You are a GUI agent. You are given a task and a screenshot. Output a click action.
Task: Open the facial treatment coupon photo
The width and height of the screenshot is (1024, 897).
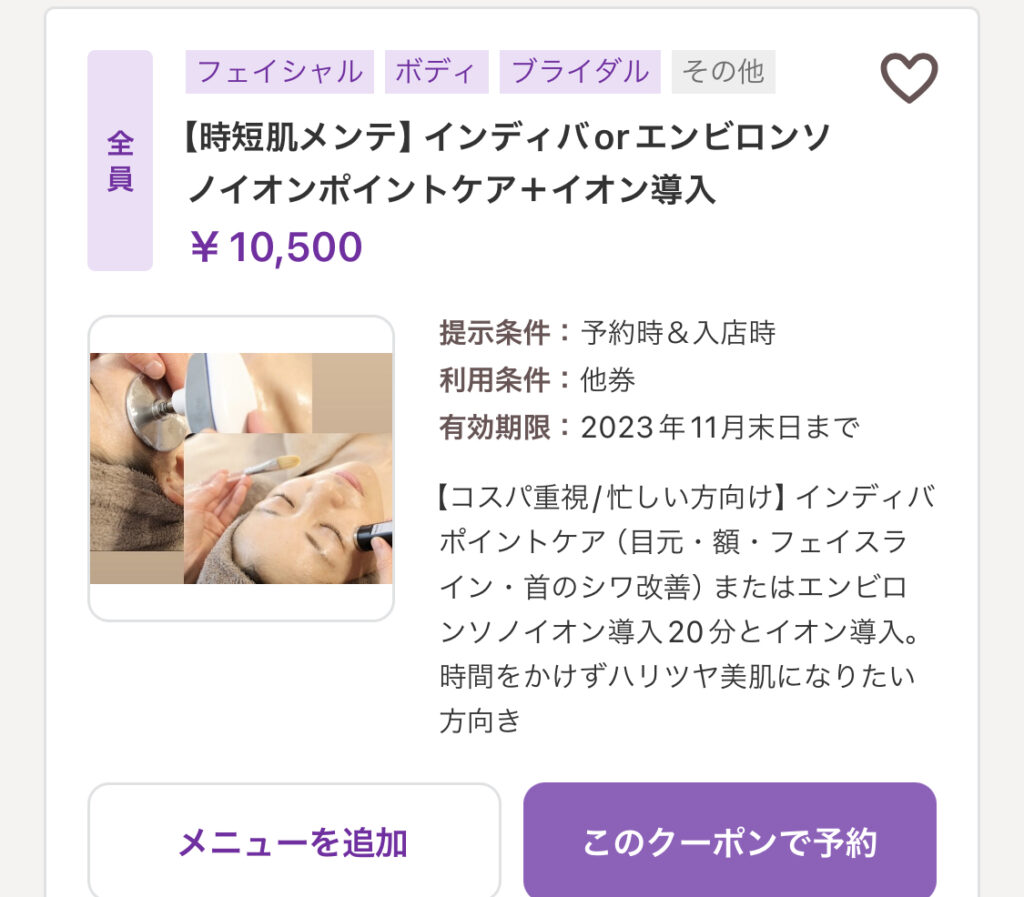[x=241, y=468]
